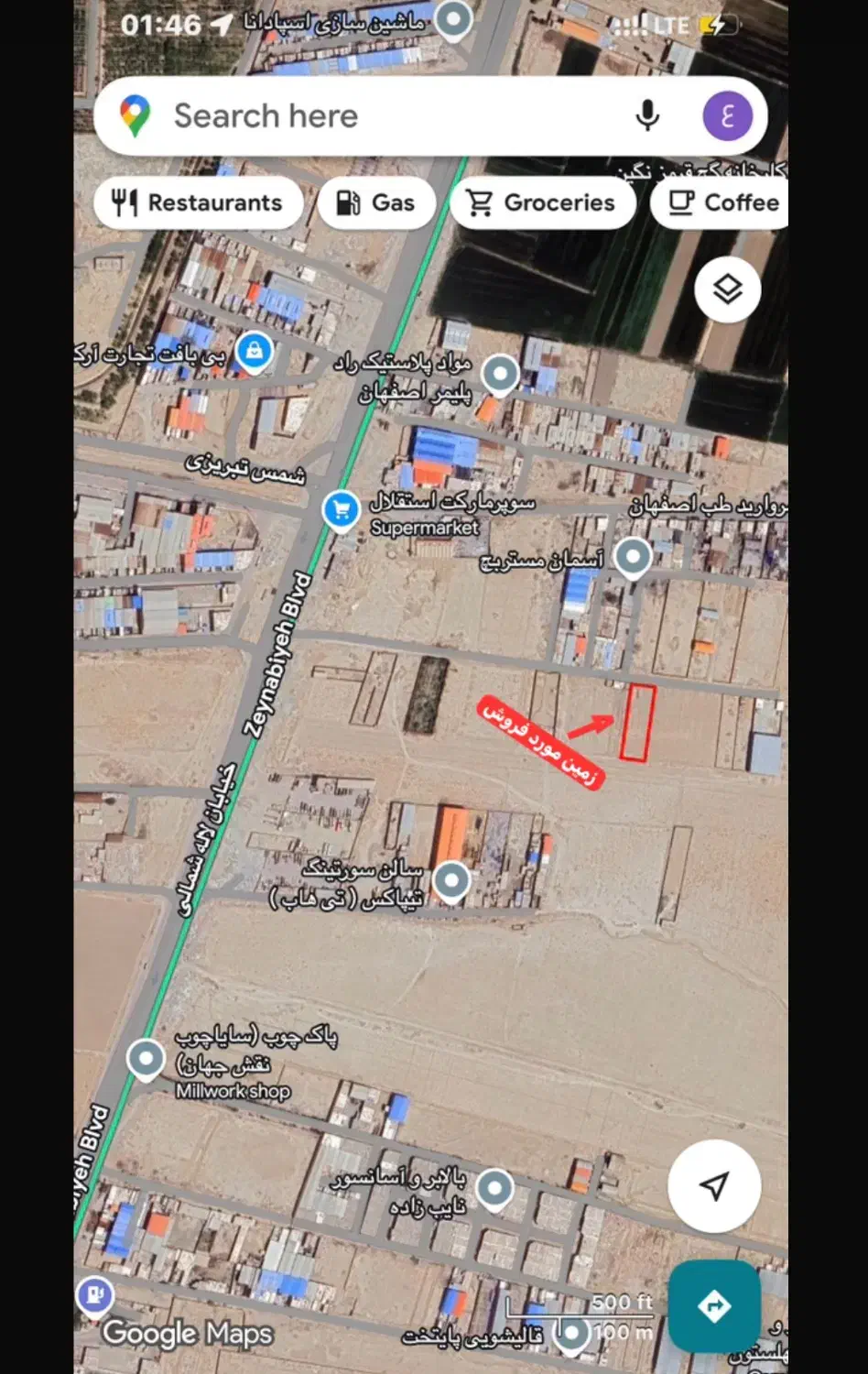View the ماشین سازی اسپادانا pin

[452, 18]
